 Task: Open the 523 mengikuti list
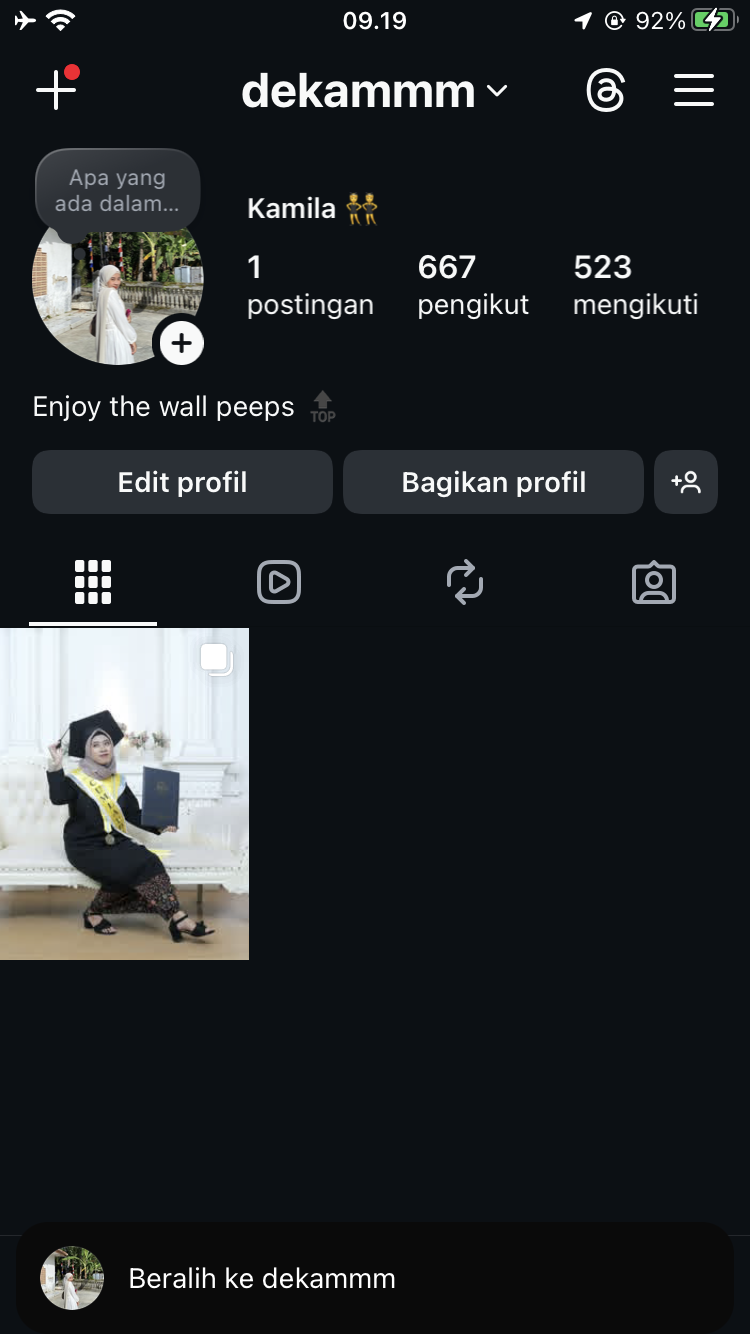click(635, 285)
